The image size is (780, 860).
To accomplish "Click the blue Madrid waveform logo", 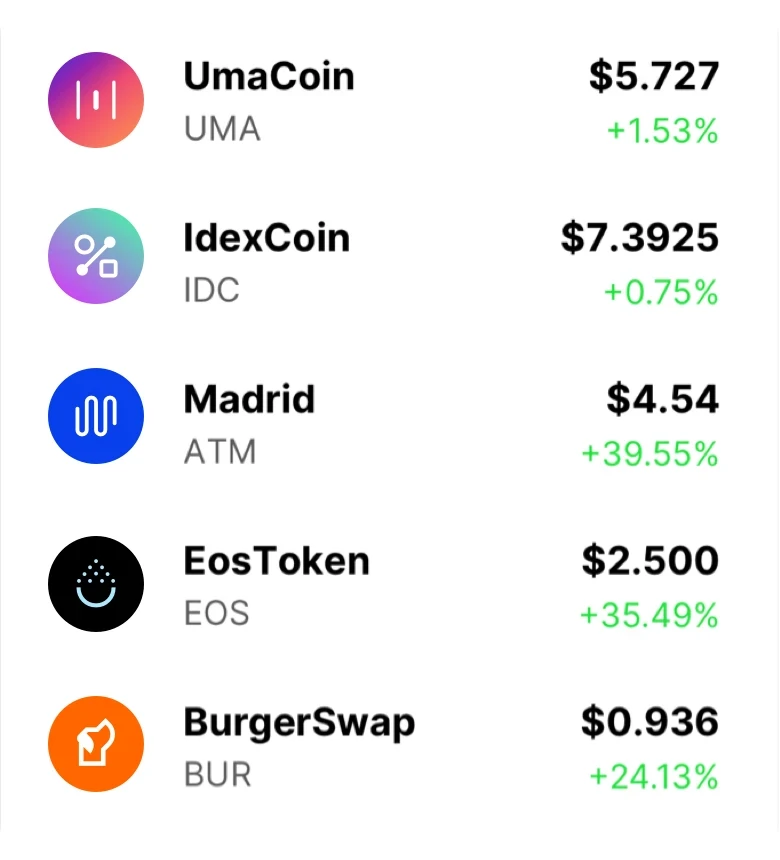I will (x=96, y=416).
